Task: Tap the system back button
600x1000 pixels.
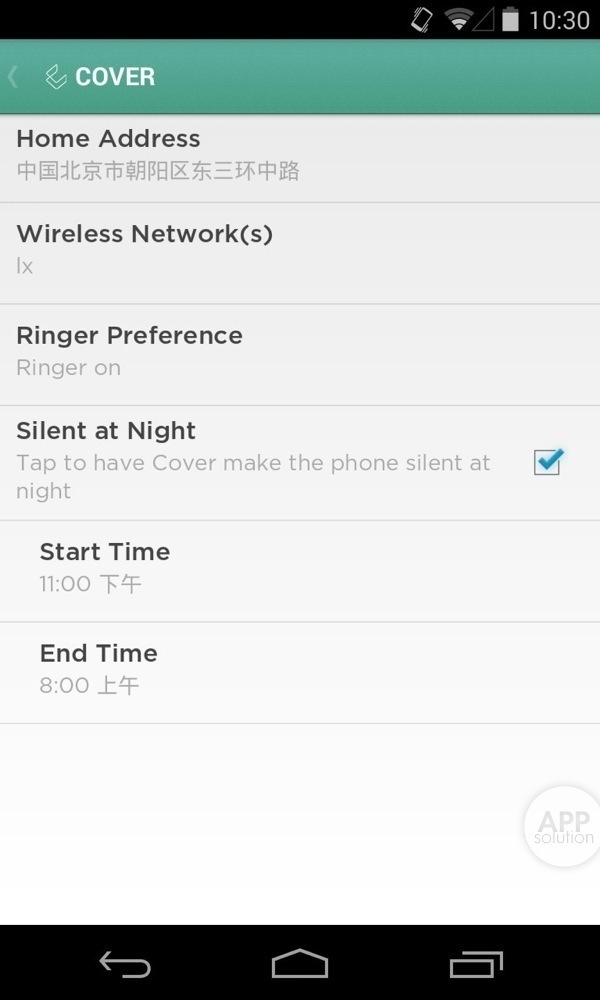Action: point(125,964)
